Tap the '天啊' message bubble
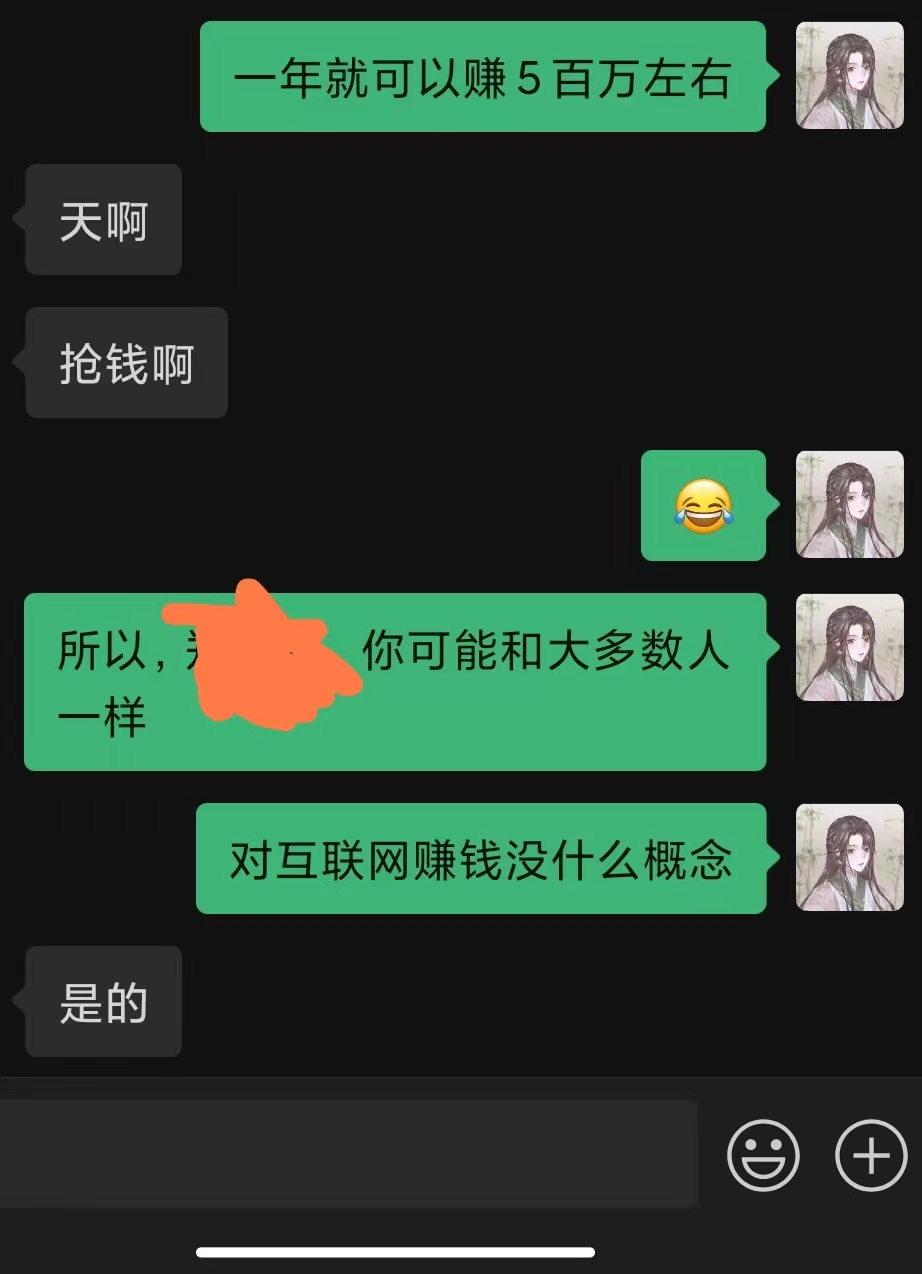 (x=102, y=219)
